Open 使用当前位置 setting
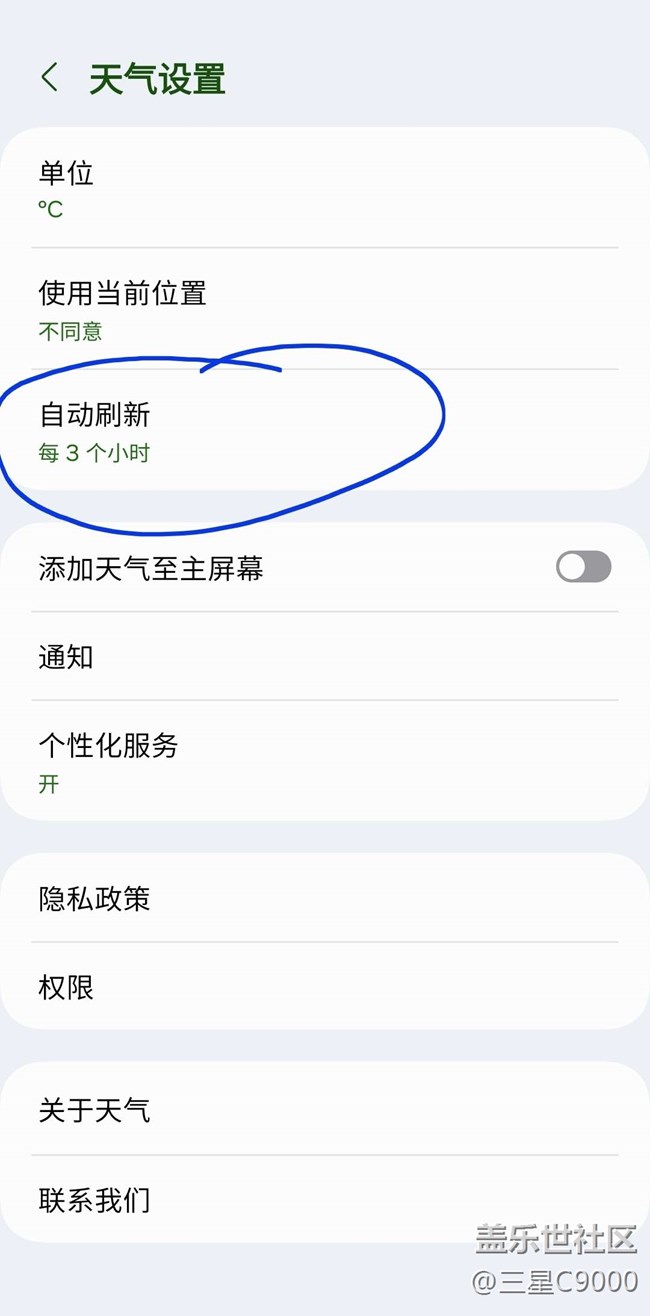Screen dimensions: 650x1316 point(325,309)
